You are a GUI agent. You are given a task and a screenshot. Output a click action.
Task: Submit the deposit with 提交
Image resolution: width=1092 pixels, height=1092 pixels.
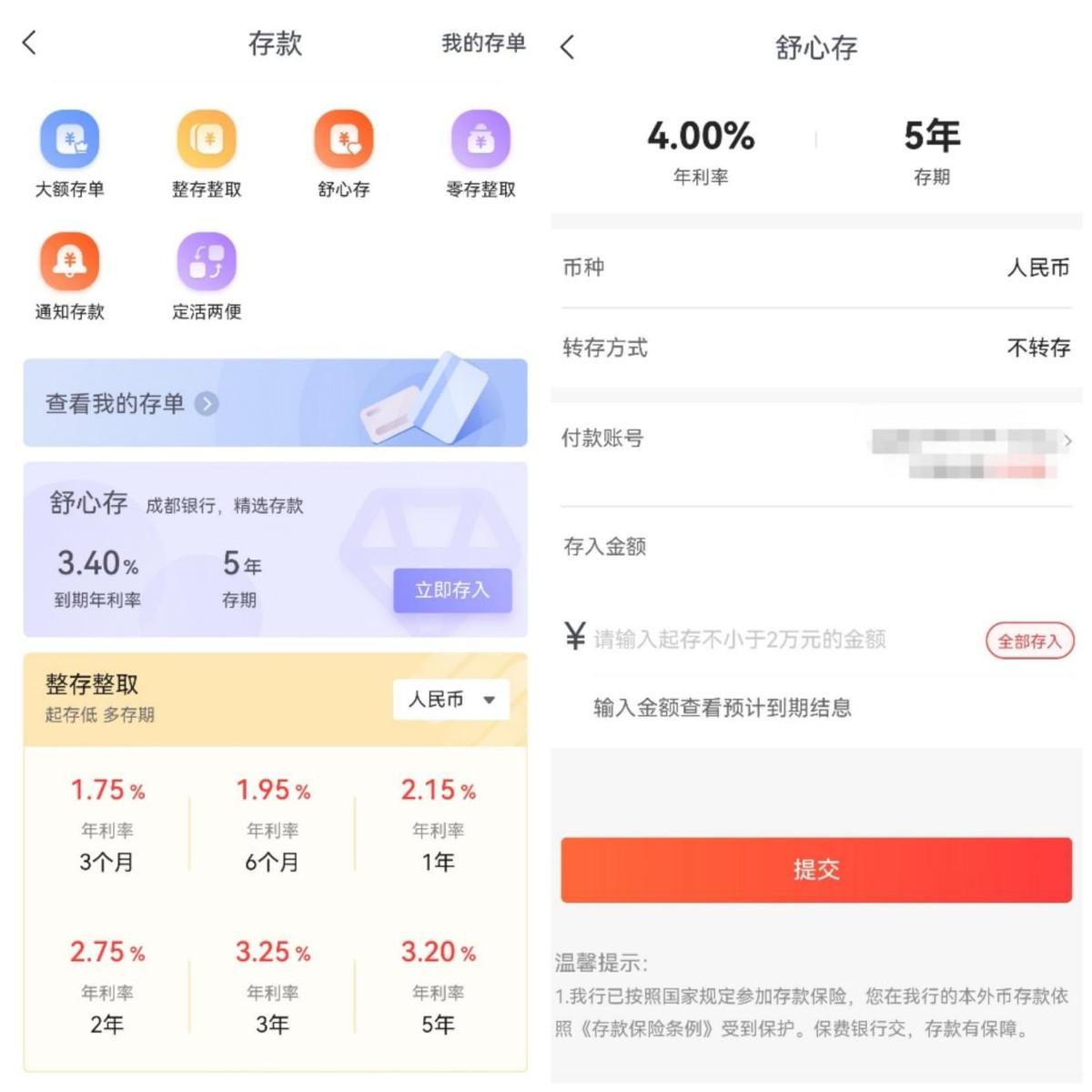tap(816, 870)
